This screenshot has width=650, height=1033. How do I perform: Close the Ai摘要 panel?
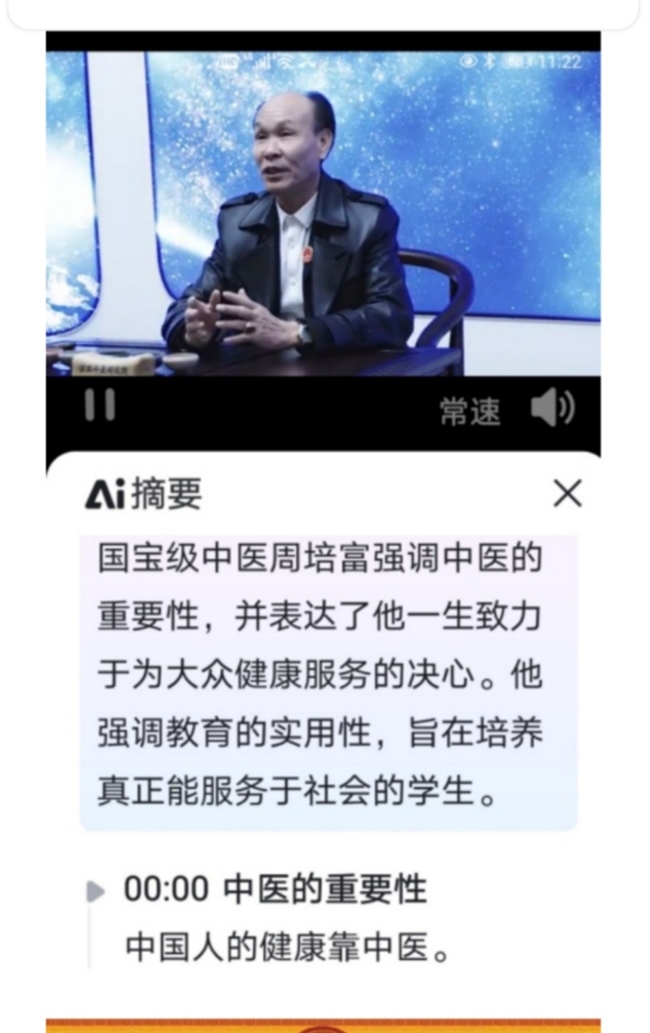point(567,493)
